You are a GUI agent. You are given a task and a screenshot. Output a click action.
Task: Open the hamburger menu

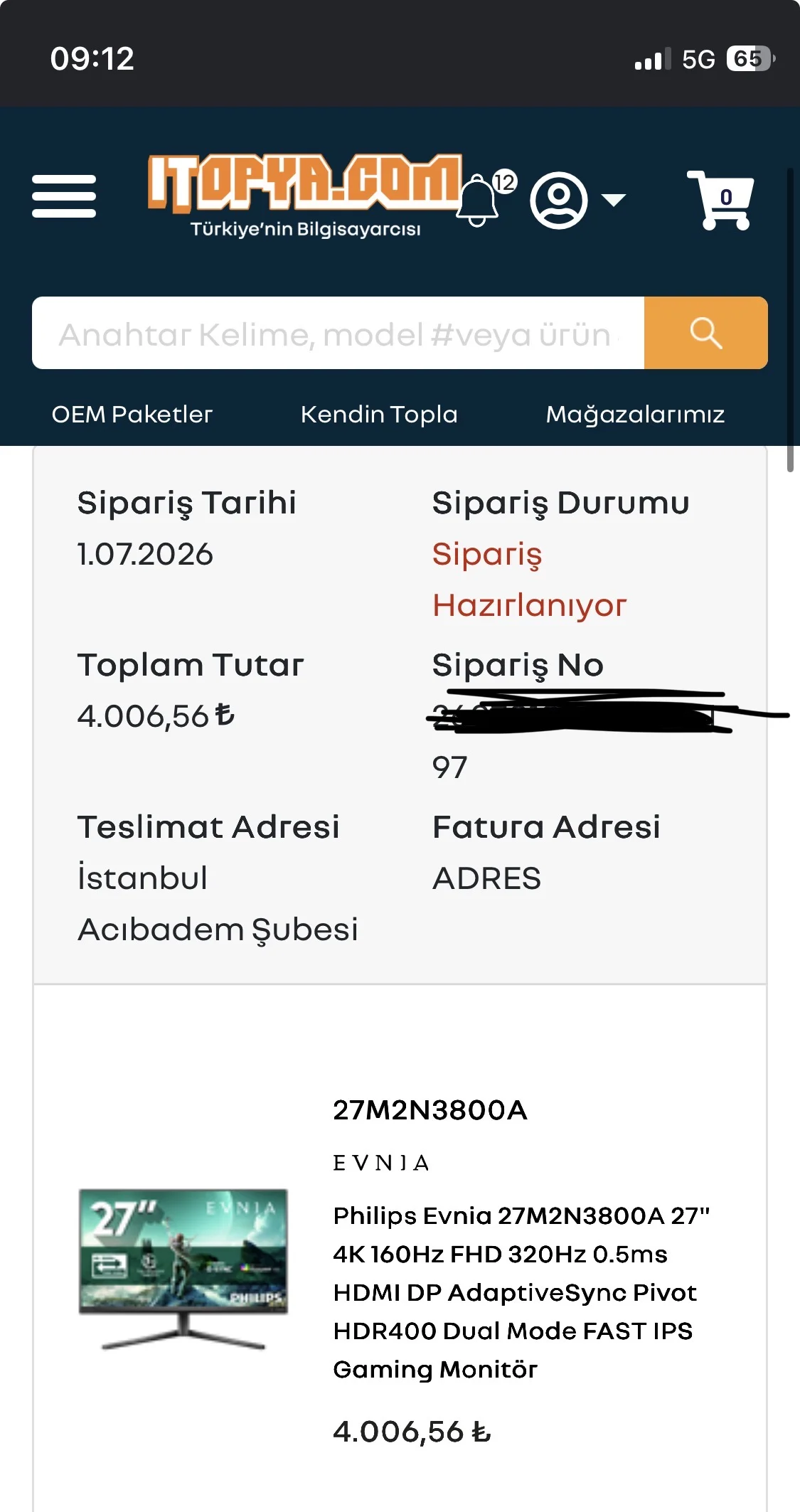tap(64, 196)
